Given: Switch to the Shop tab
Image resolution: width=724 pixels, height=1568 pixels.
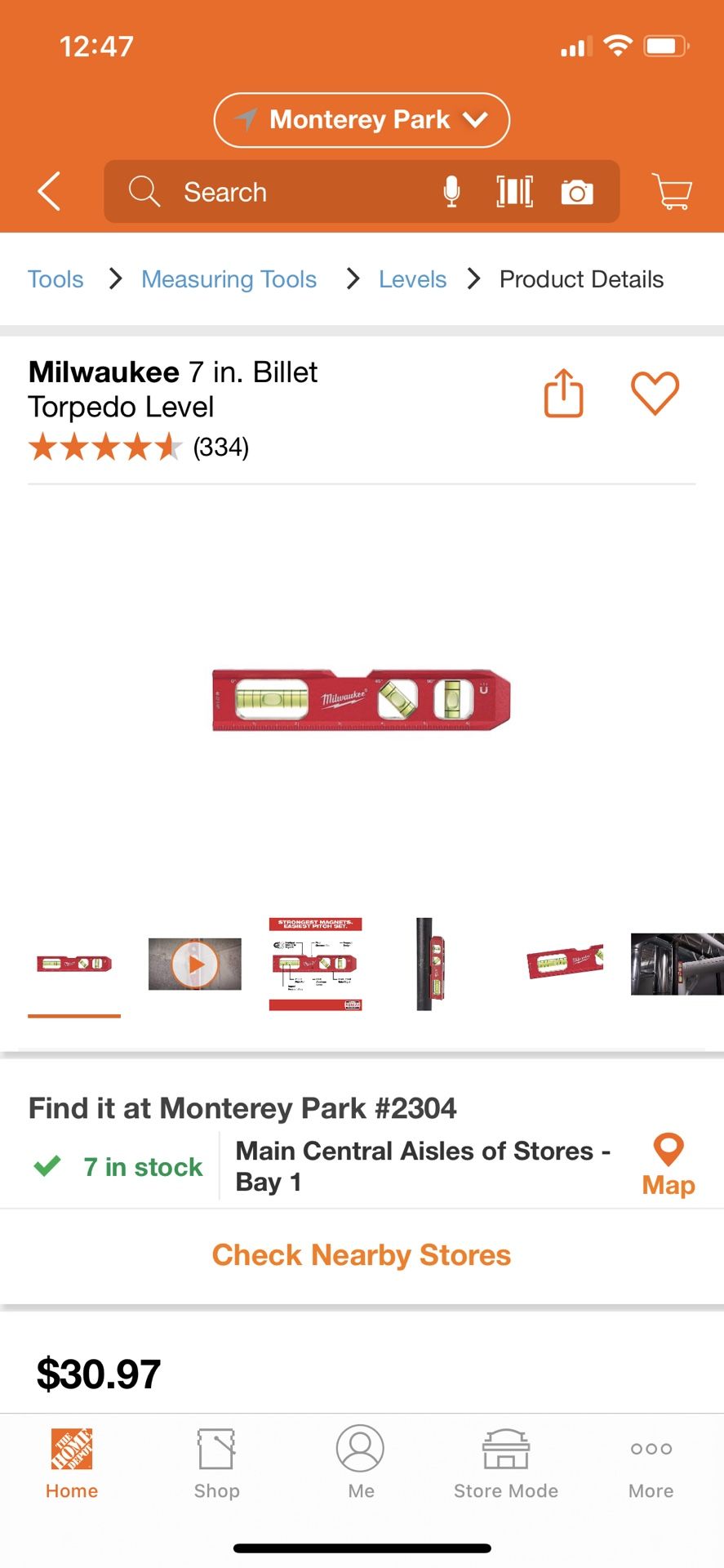Looking at the screenshot, I should point(217,1463).
